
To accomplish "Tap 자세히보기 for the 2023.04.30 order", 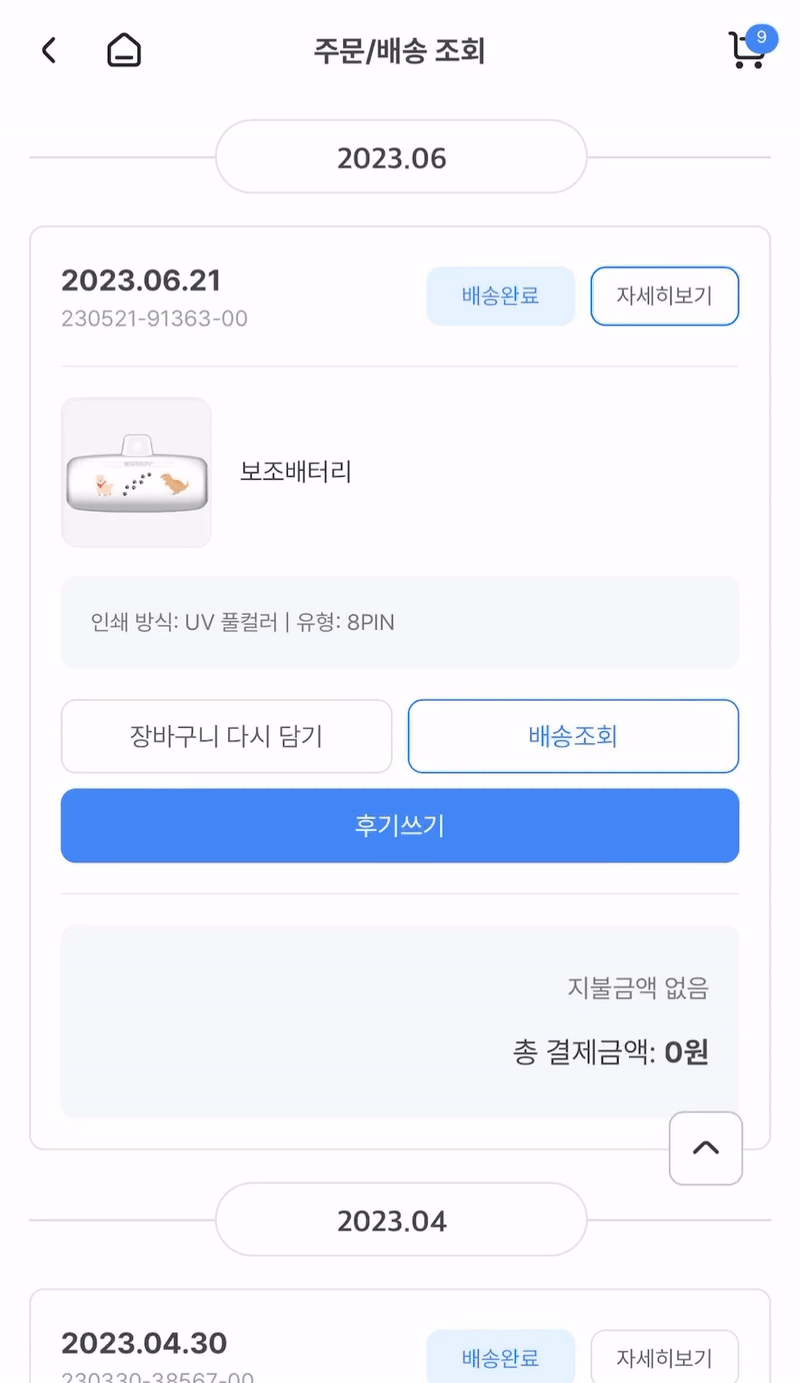I will tap(664, 1357).
